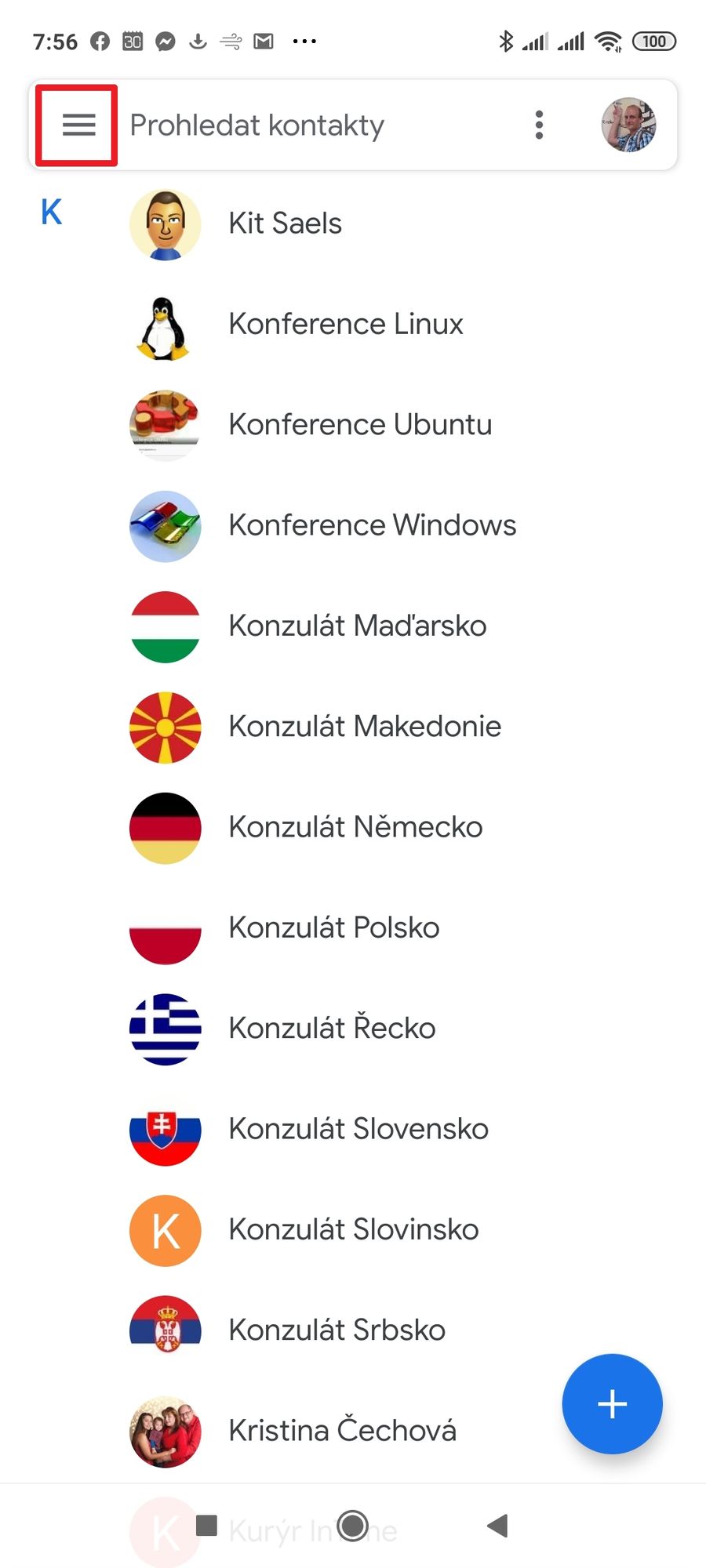View Konference Windows contact details
Screen dimensions: 706x1568
coord(372,524)
